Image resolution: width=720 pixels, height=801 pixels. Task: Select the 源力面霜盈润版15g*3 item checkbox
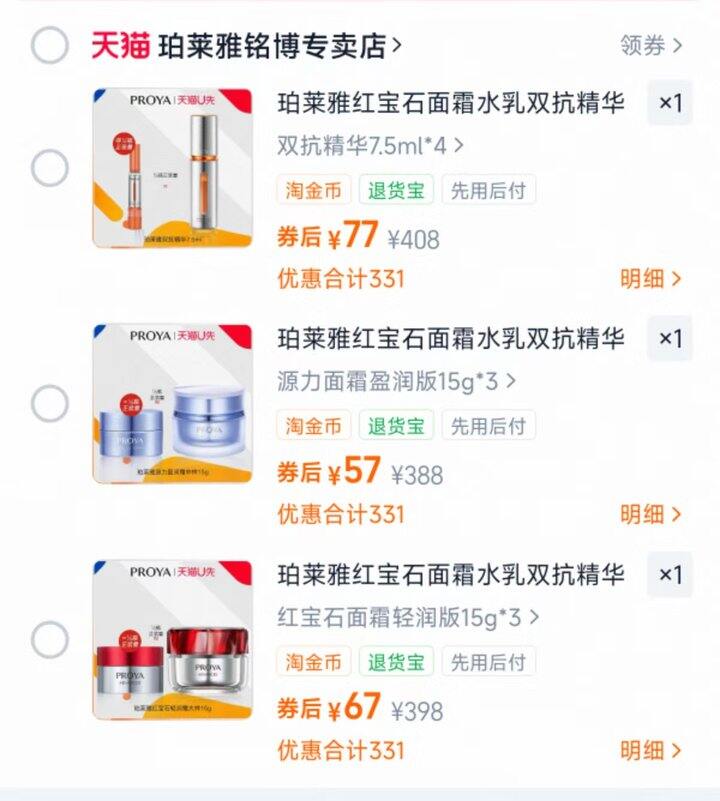[50, 404]
